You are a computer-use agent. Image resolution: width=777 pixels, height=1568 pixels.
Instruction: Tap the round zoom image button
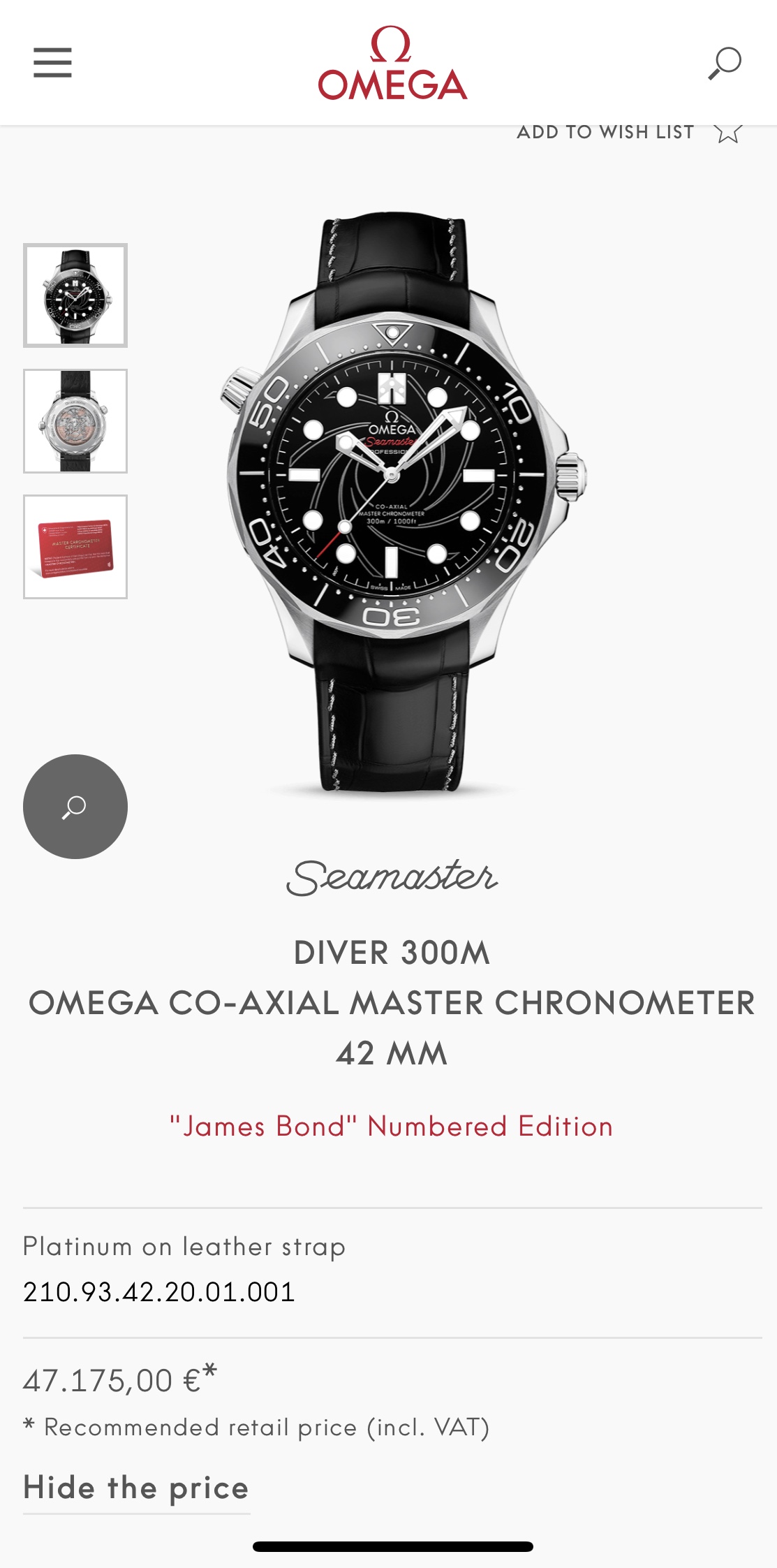tap(75, 807)
